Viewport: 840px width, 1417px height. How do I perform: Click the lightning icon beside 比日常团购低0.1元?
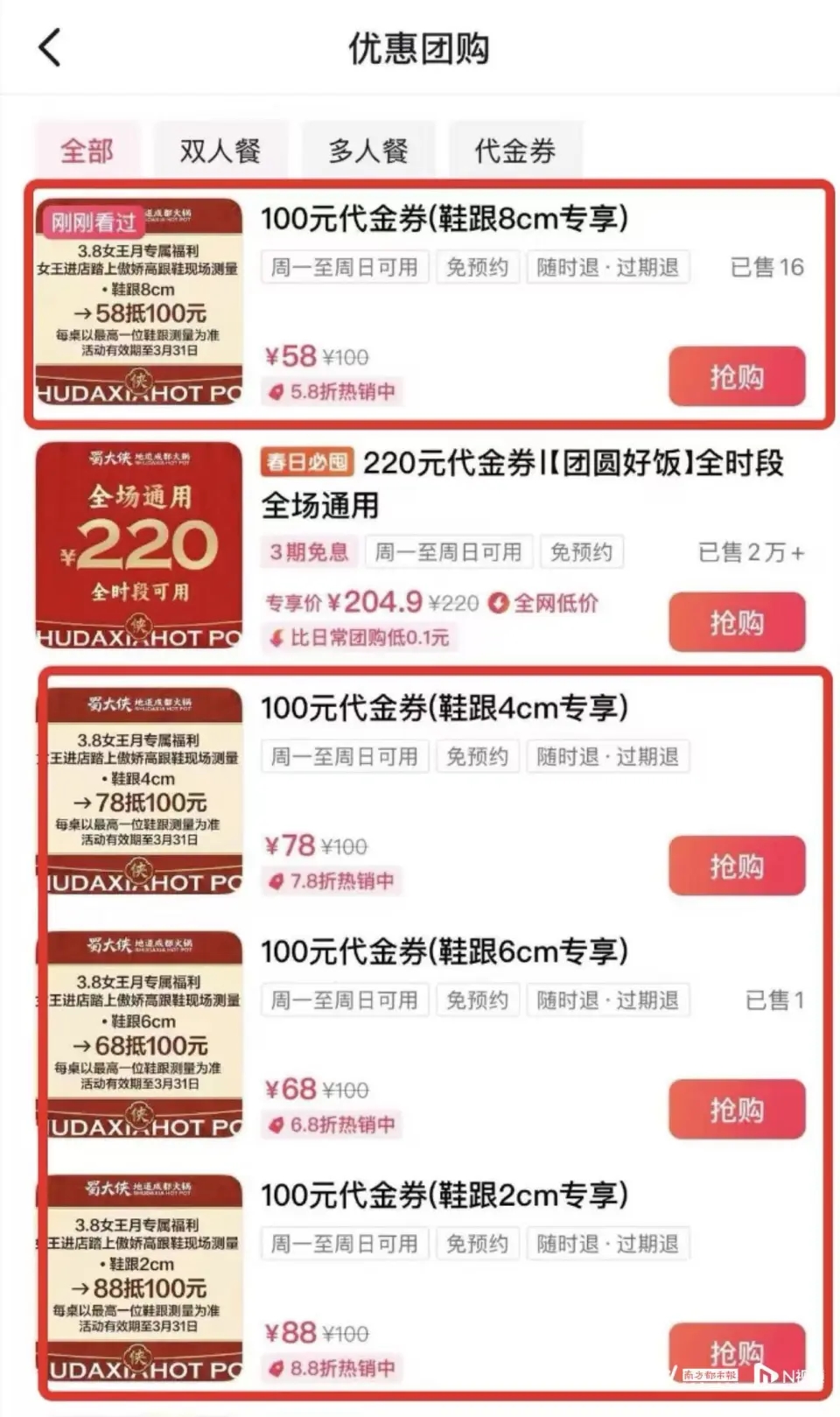[276, 639]
